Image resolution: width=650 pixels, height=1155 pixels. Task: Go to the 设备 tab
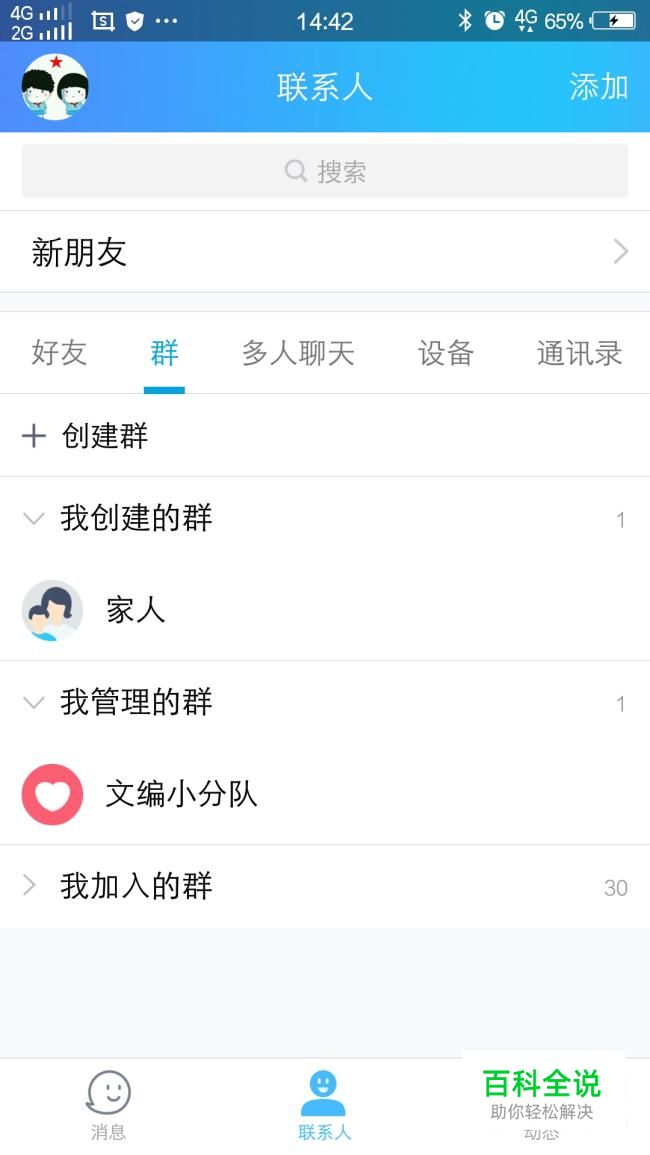click(x=445, y=353)
